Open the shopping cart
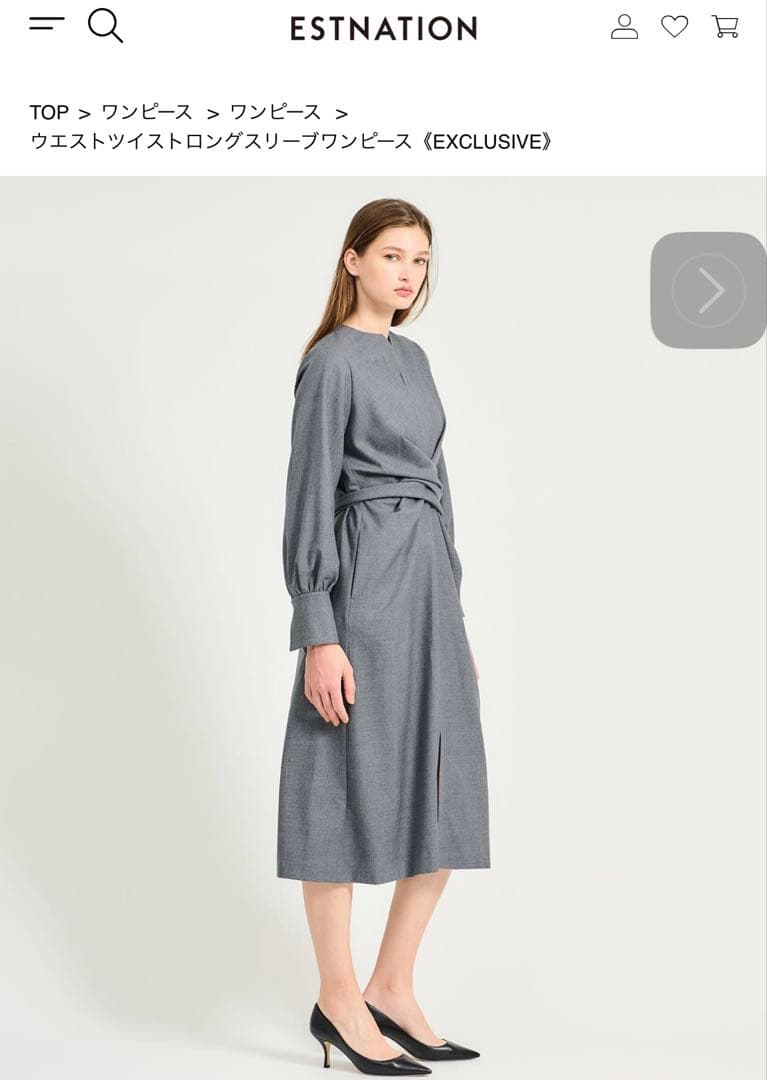767x1080 pixels. coord(725,27)
